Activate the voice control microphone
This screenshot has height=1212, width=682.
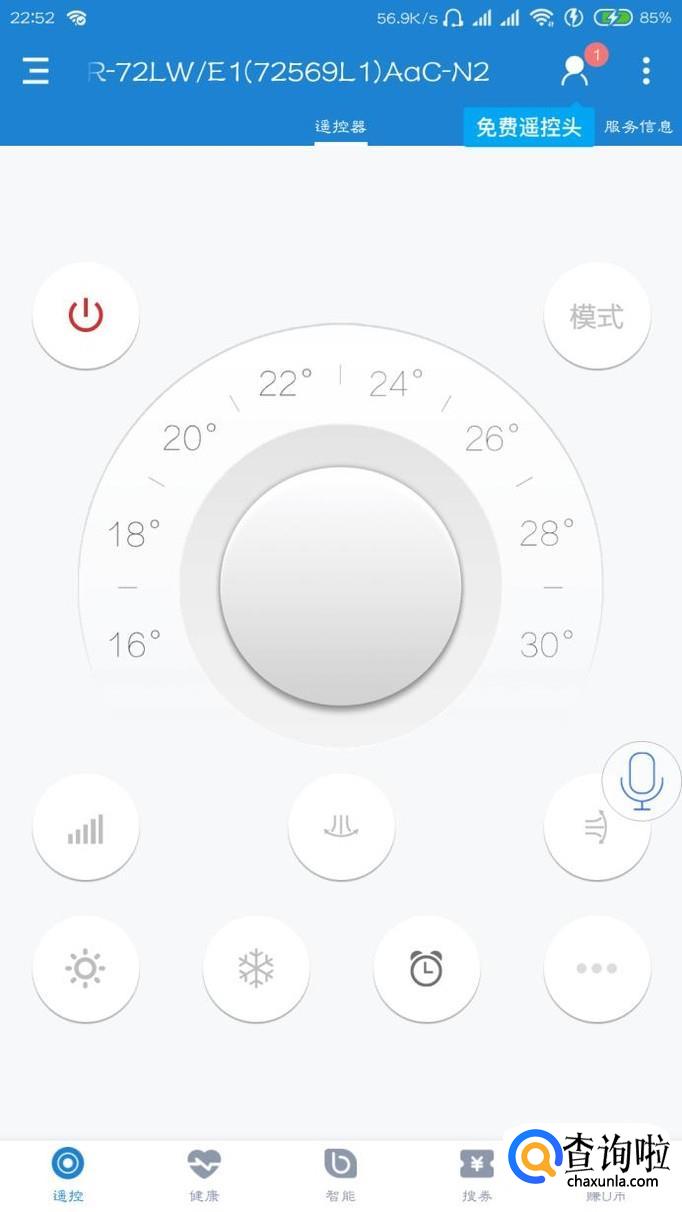[x=641, y=781]
